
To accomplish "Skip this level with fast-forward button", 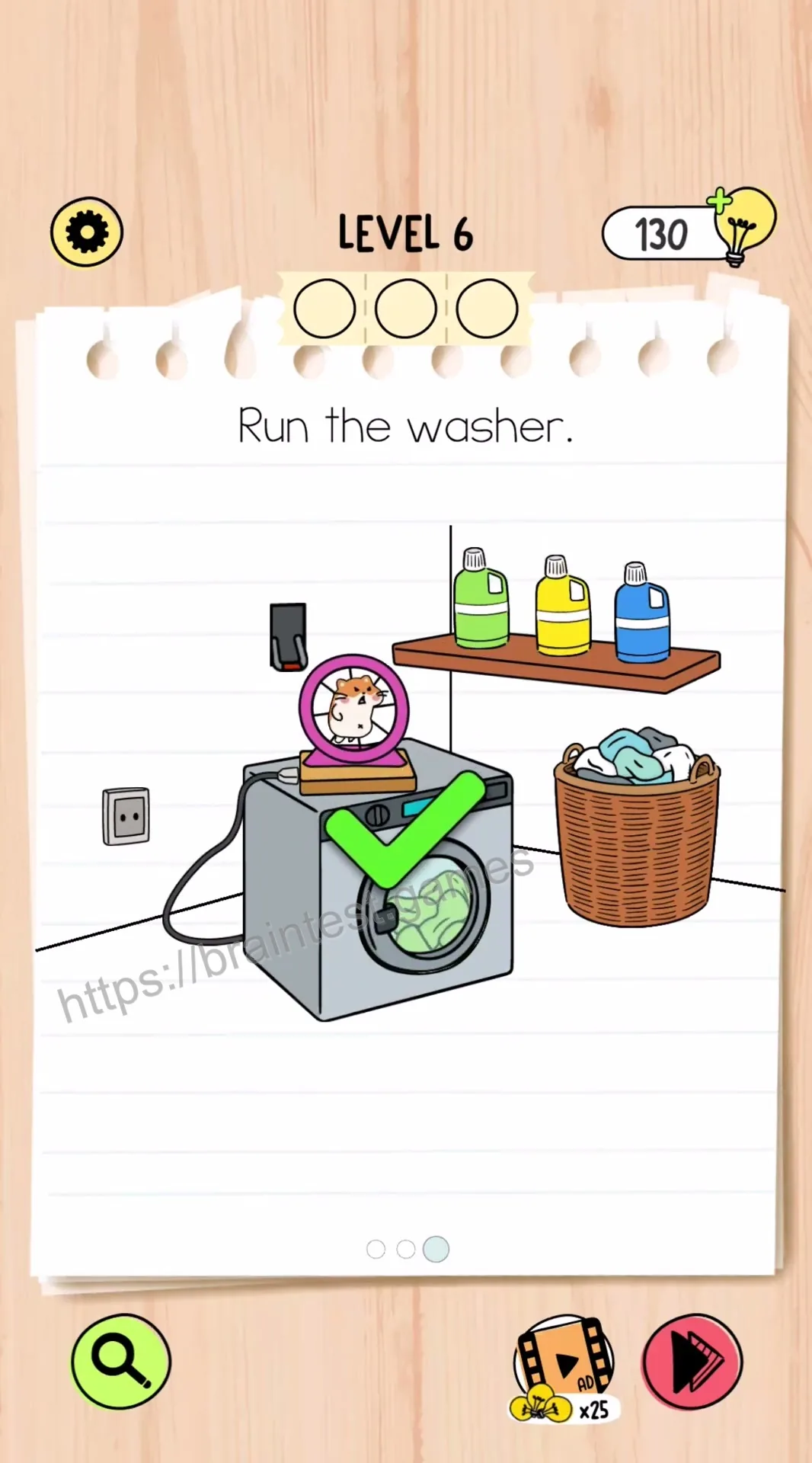I will point(692,1361).
